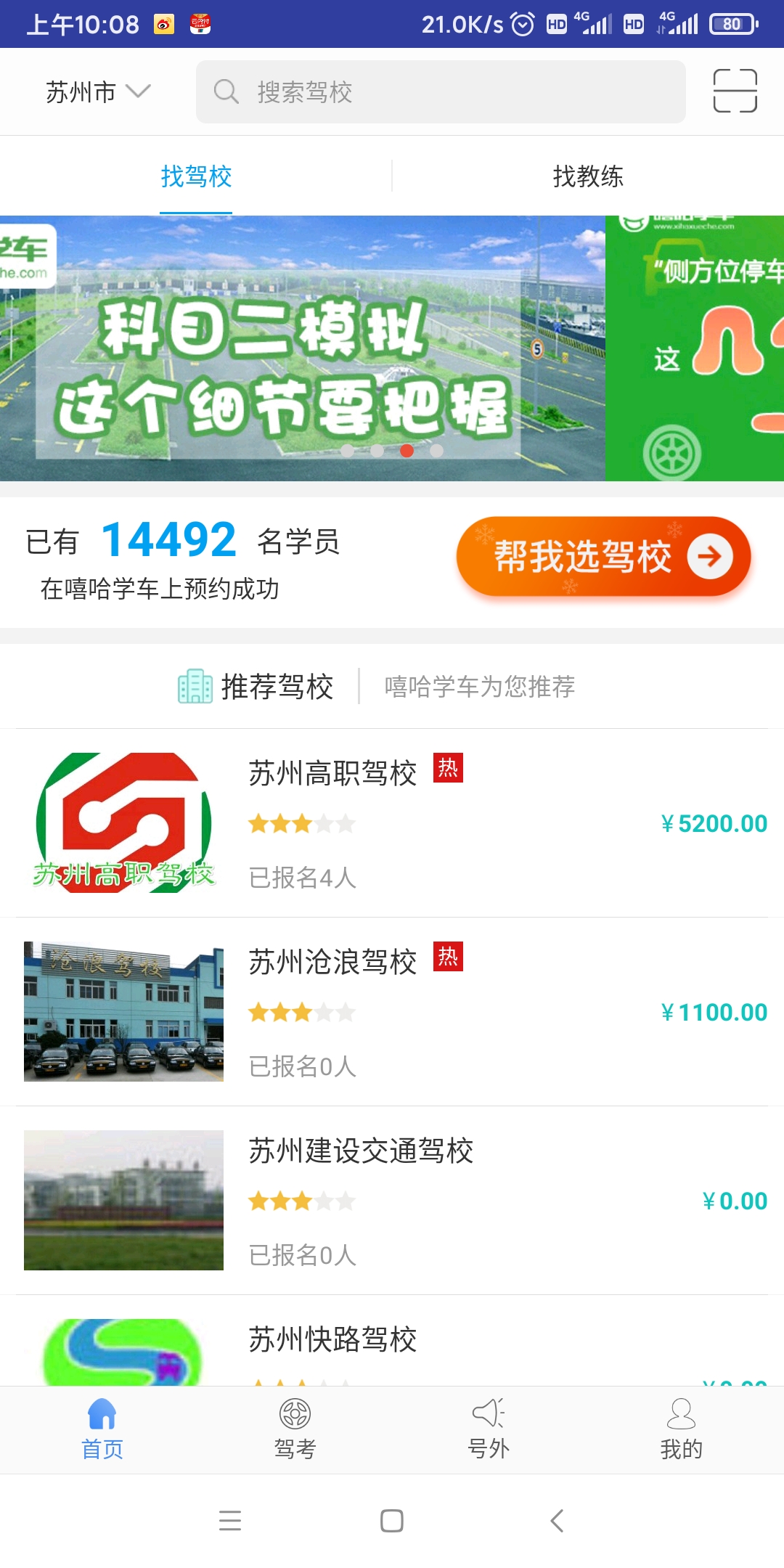Tap the arrow on 帮我选驾校 banner

709,557
